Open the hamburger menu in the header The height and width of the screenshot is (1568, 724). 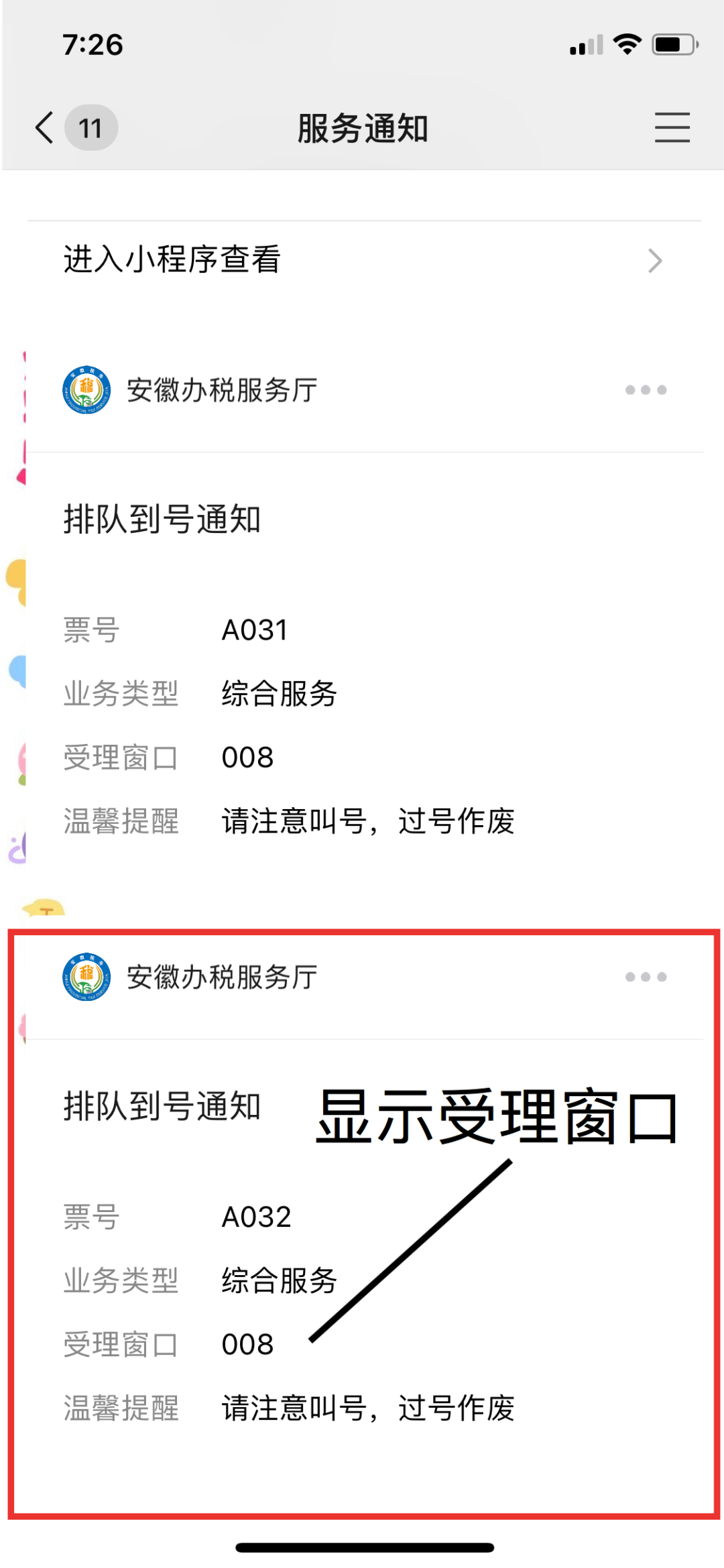(x=672, y=127)
